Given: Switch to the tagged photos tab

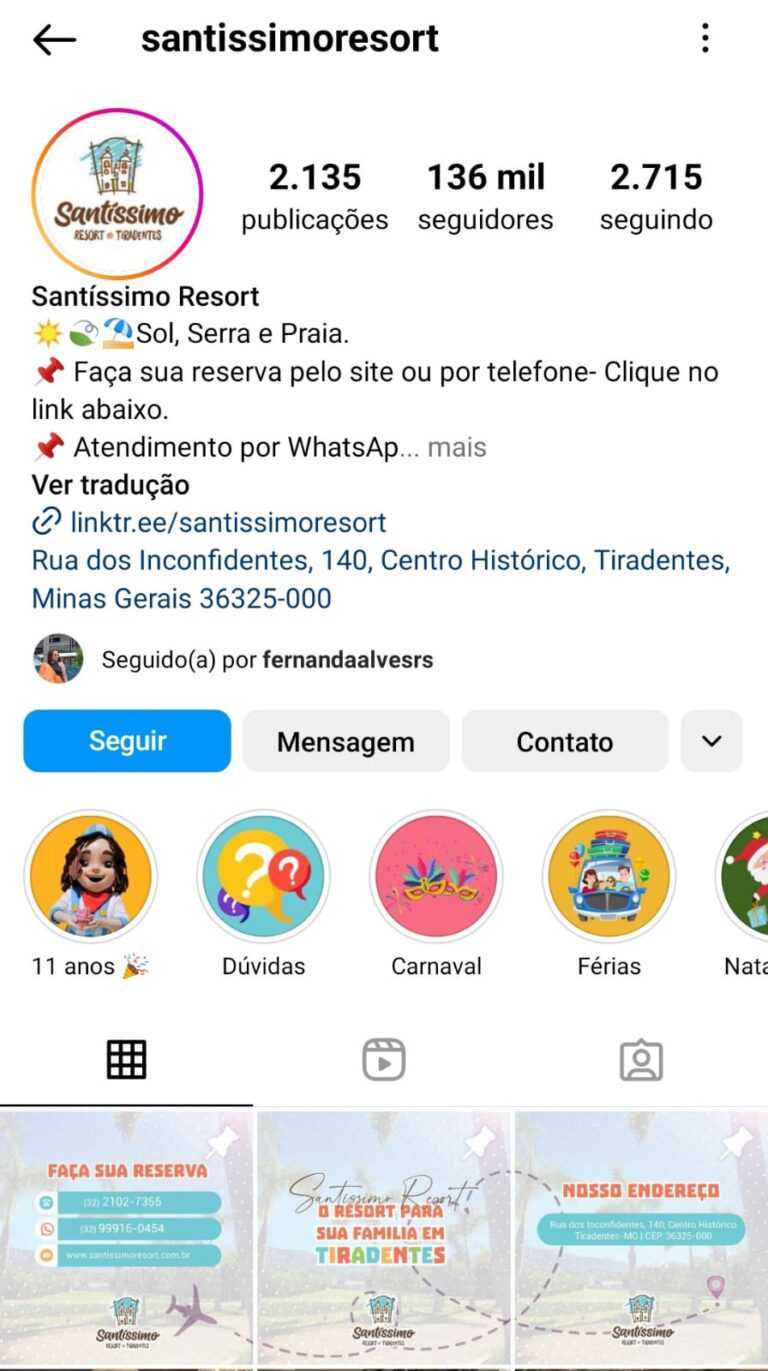Looking at the screenshot, I should pos(641,1060).
